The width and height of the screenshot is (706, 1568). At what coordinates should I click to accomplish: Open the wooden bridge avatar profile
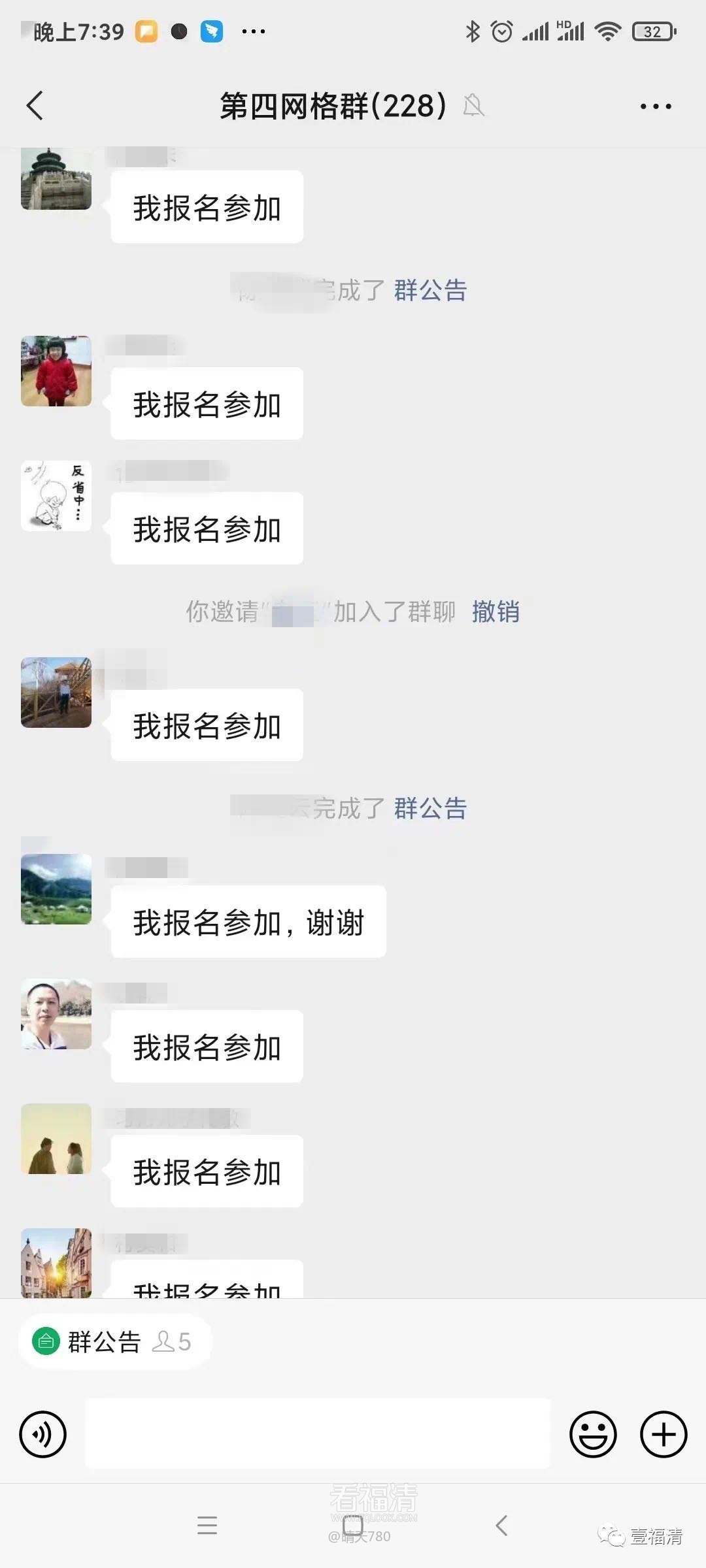point(56,693)
